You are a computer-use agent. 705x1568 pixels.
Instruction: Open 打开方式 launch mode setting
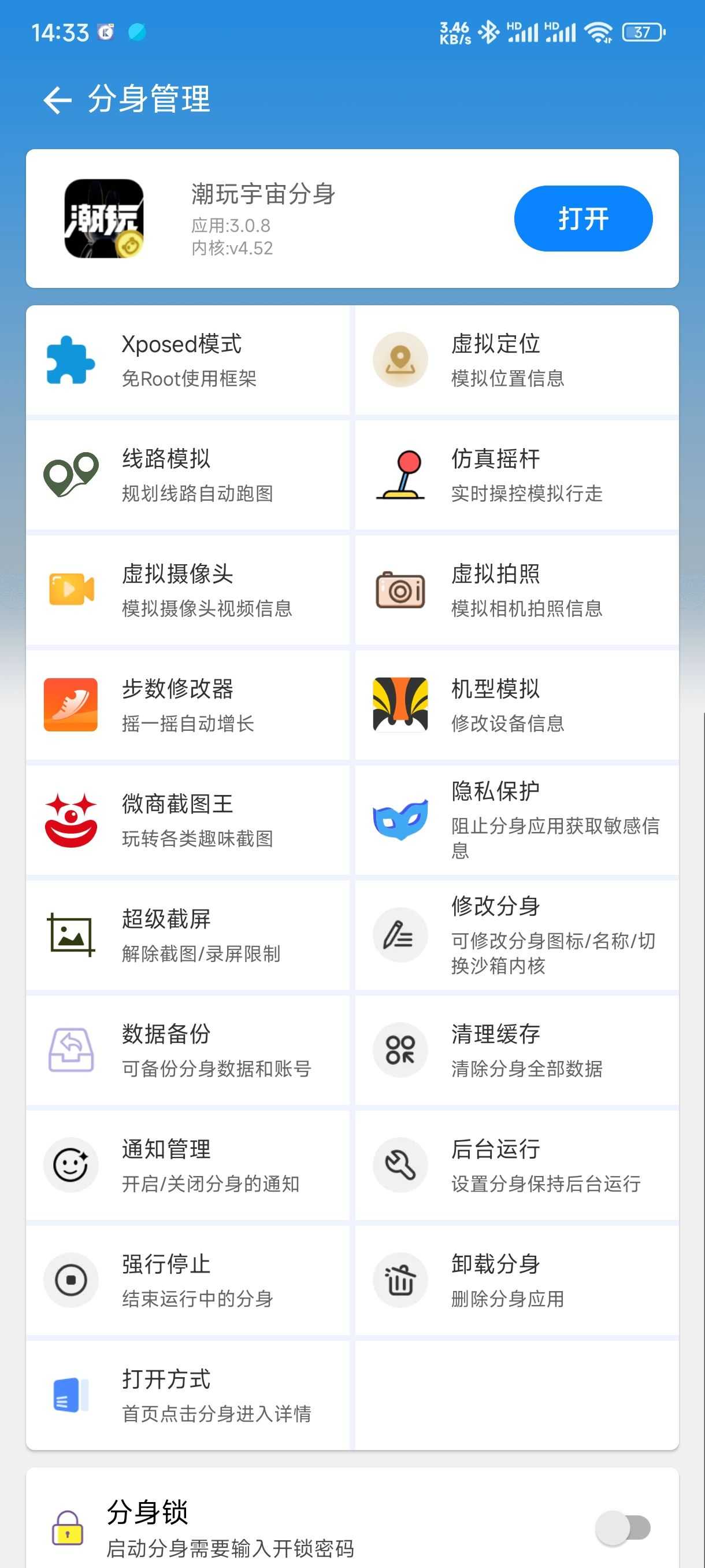[187, 1395]
